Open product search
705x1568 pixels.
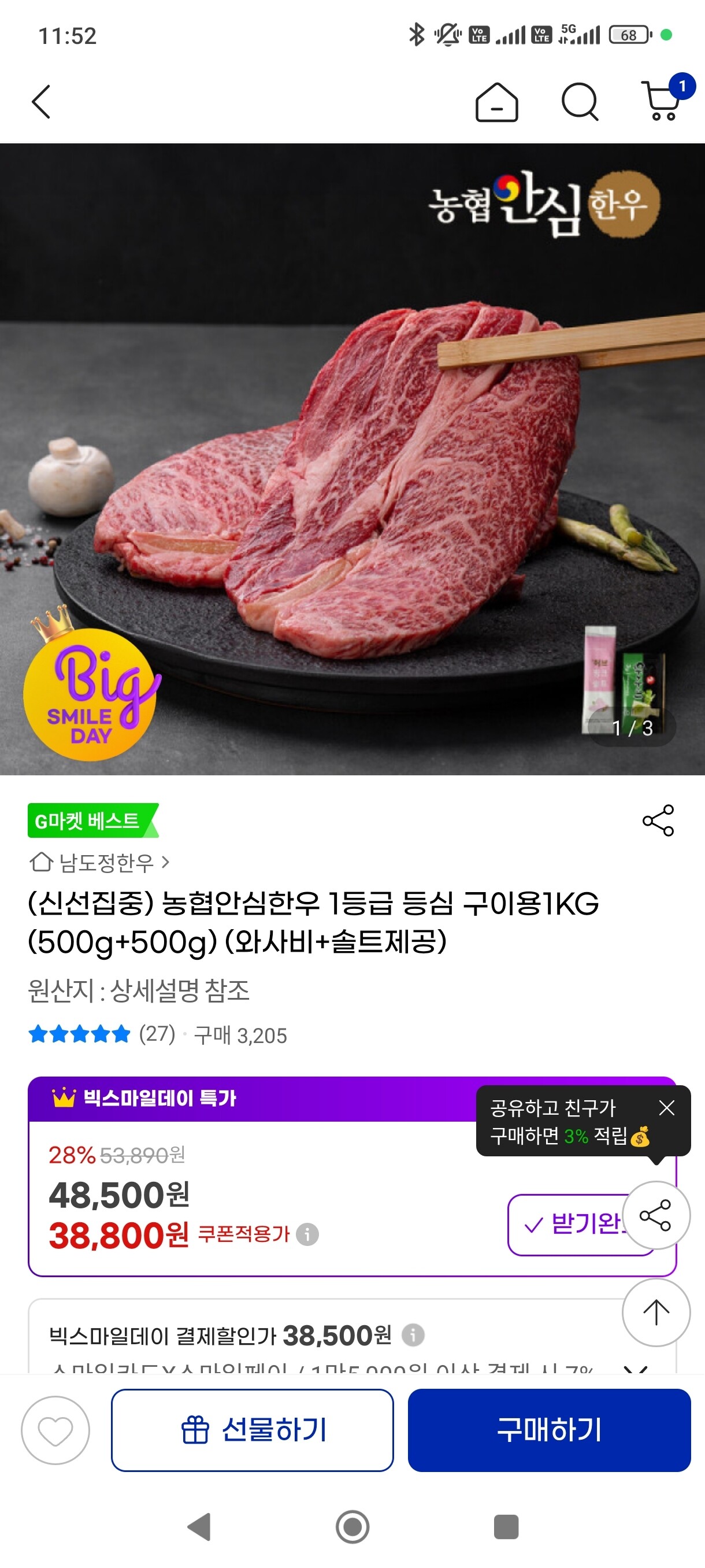tap(579, 102)
